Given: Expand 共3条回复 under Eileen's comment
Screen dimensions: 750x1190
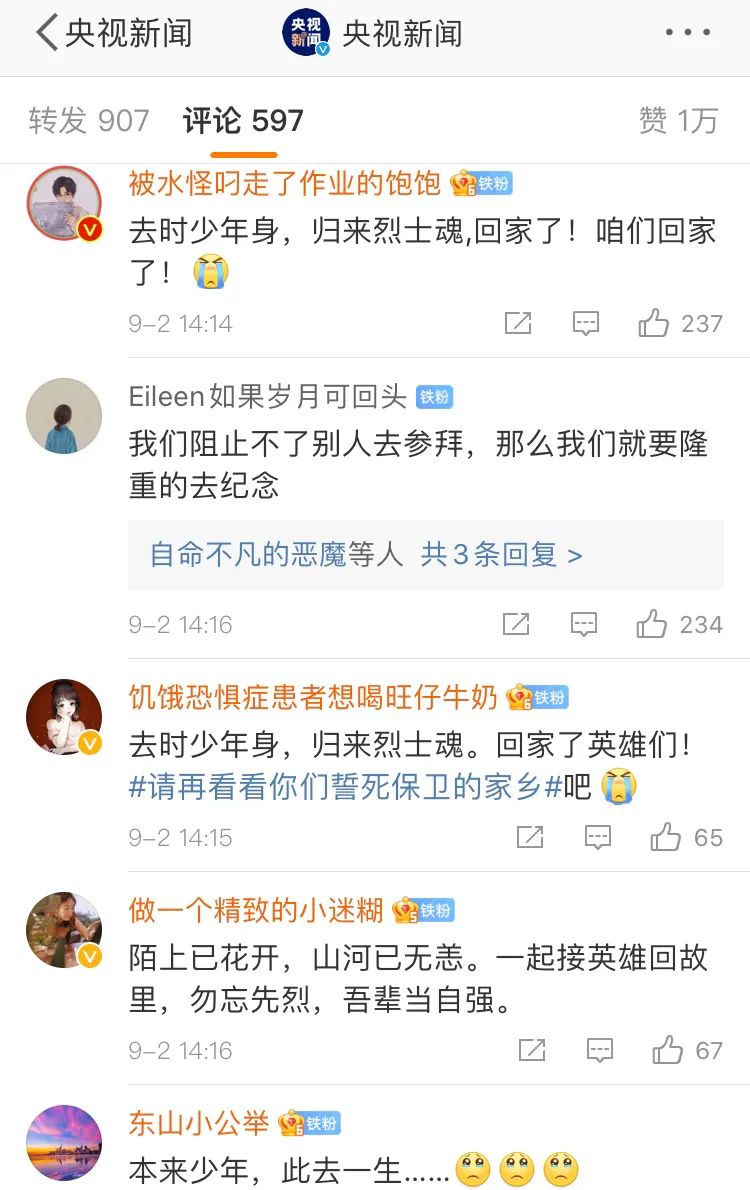Looking at the screenshot, I should click(501, 554).
